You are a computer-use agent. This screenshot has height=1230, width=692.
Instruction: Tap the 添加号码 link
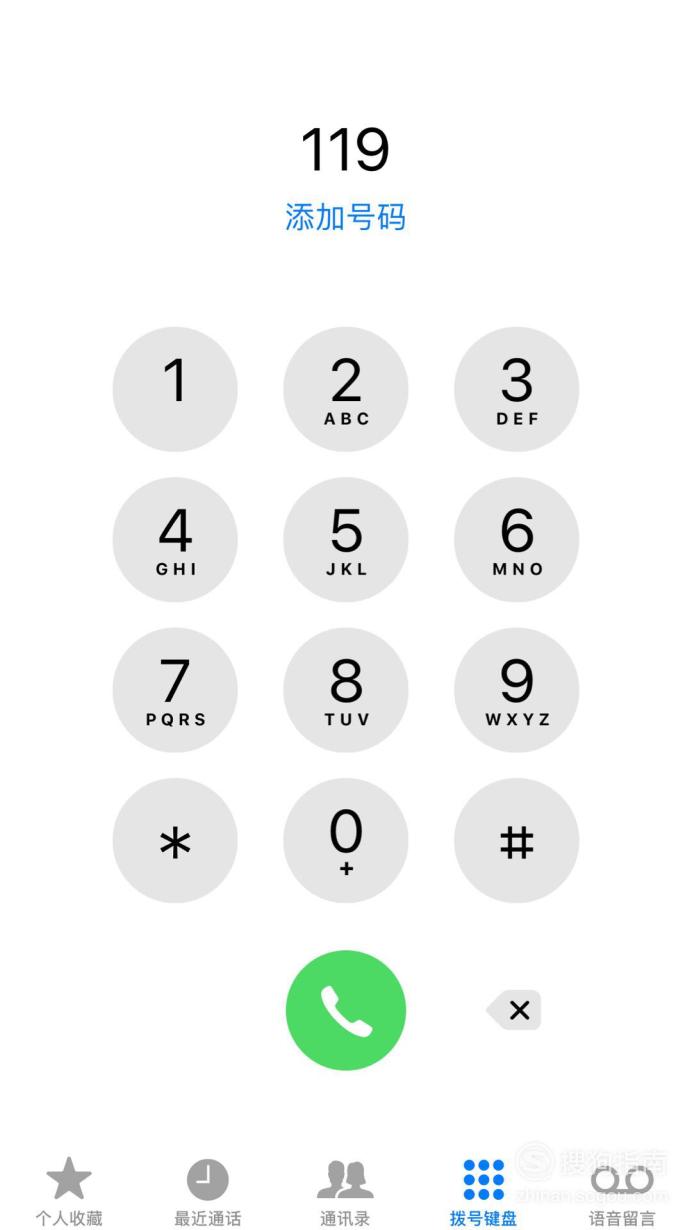(x=346, y=217)
